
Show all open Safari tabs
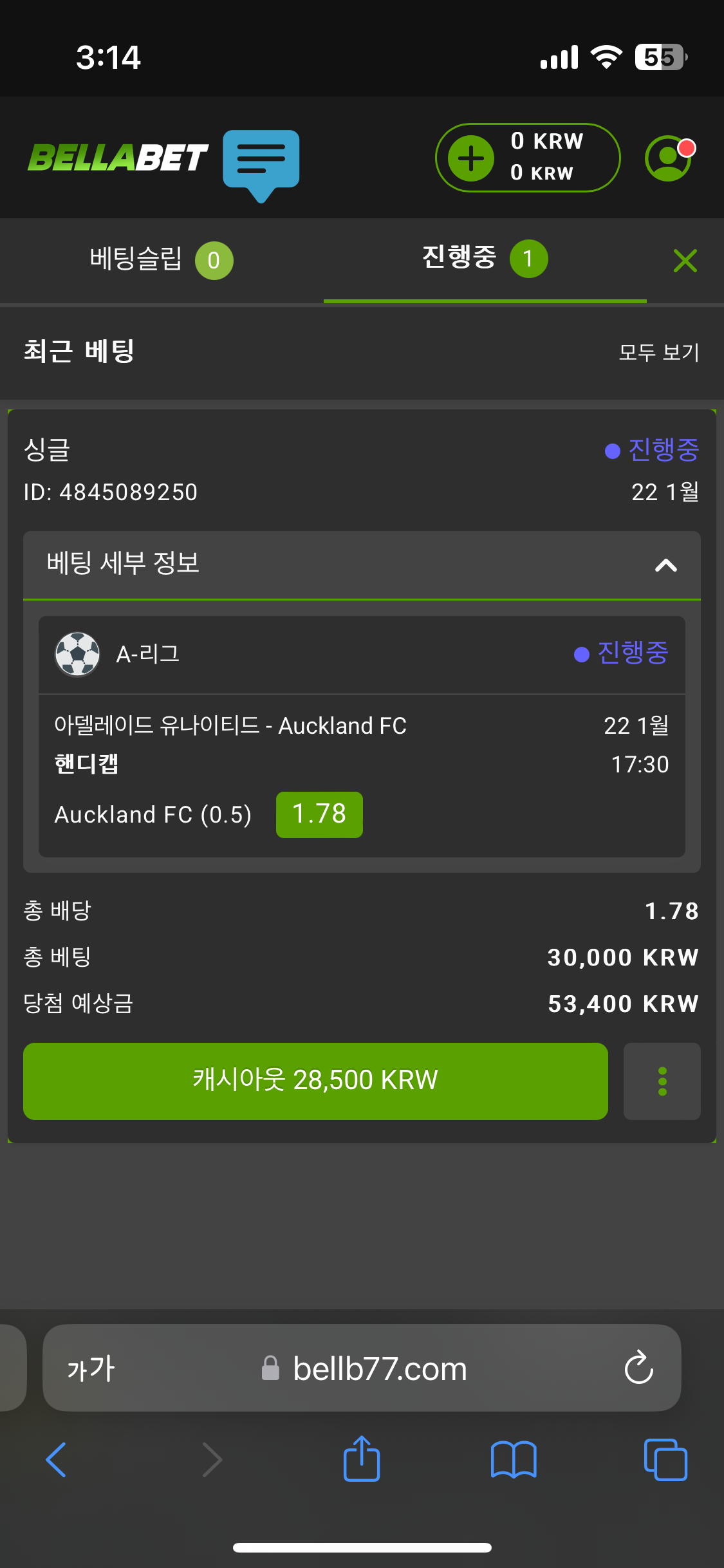pyautogui.click(x=665, y=1459)
